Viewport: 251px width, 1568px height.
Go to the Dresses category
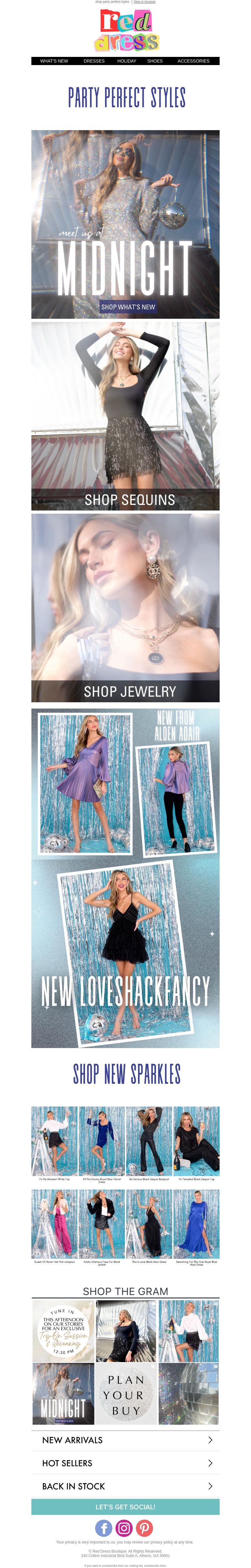94,61
